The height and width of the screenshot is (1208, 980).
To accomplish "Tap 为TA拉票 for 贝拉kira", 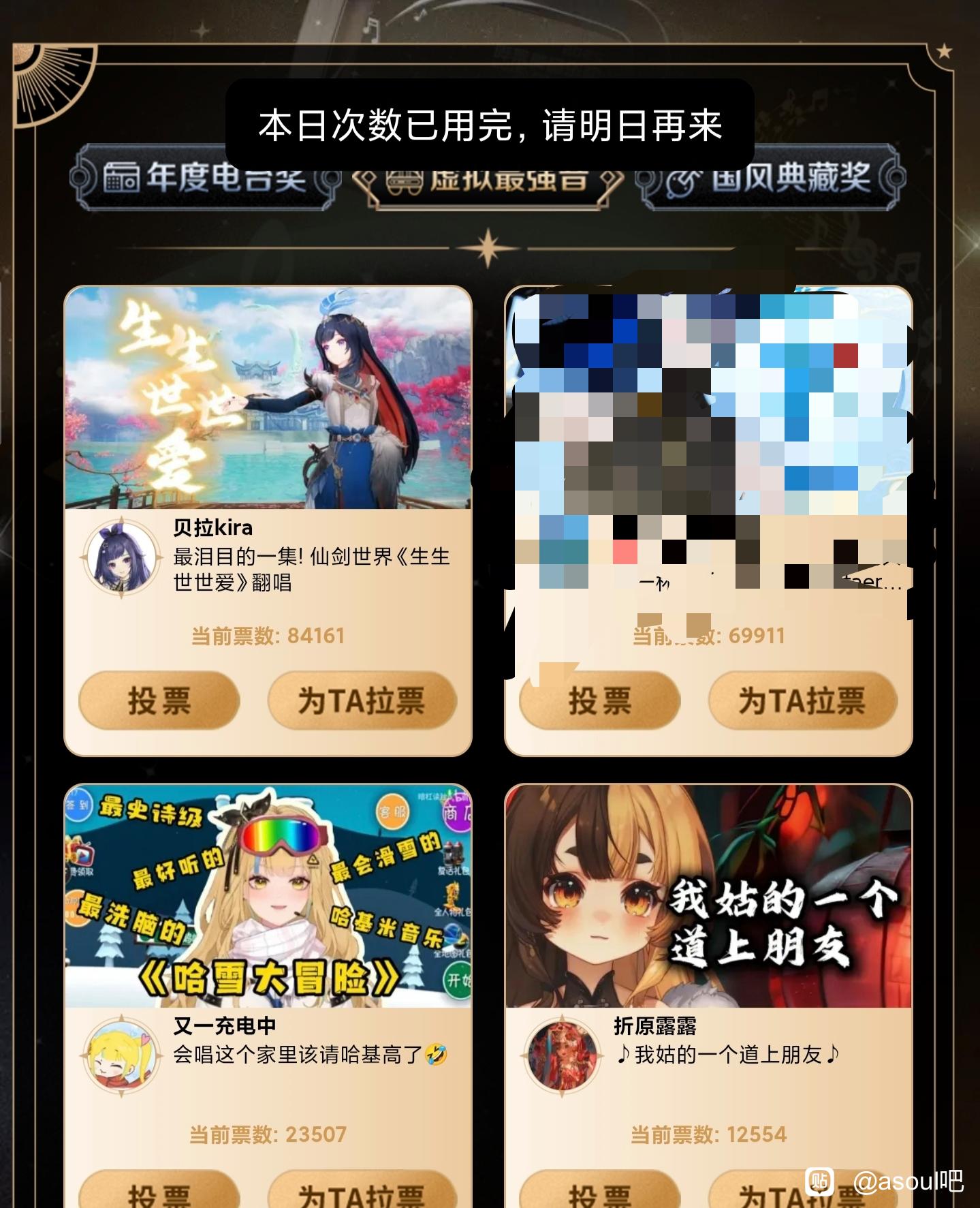I will point(362,700).
